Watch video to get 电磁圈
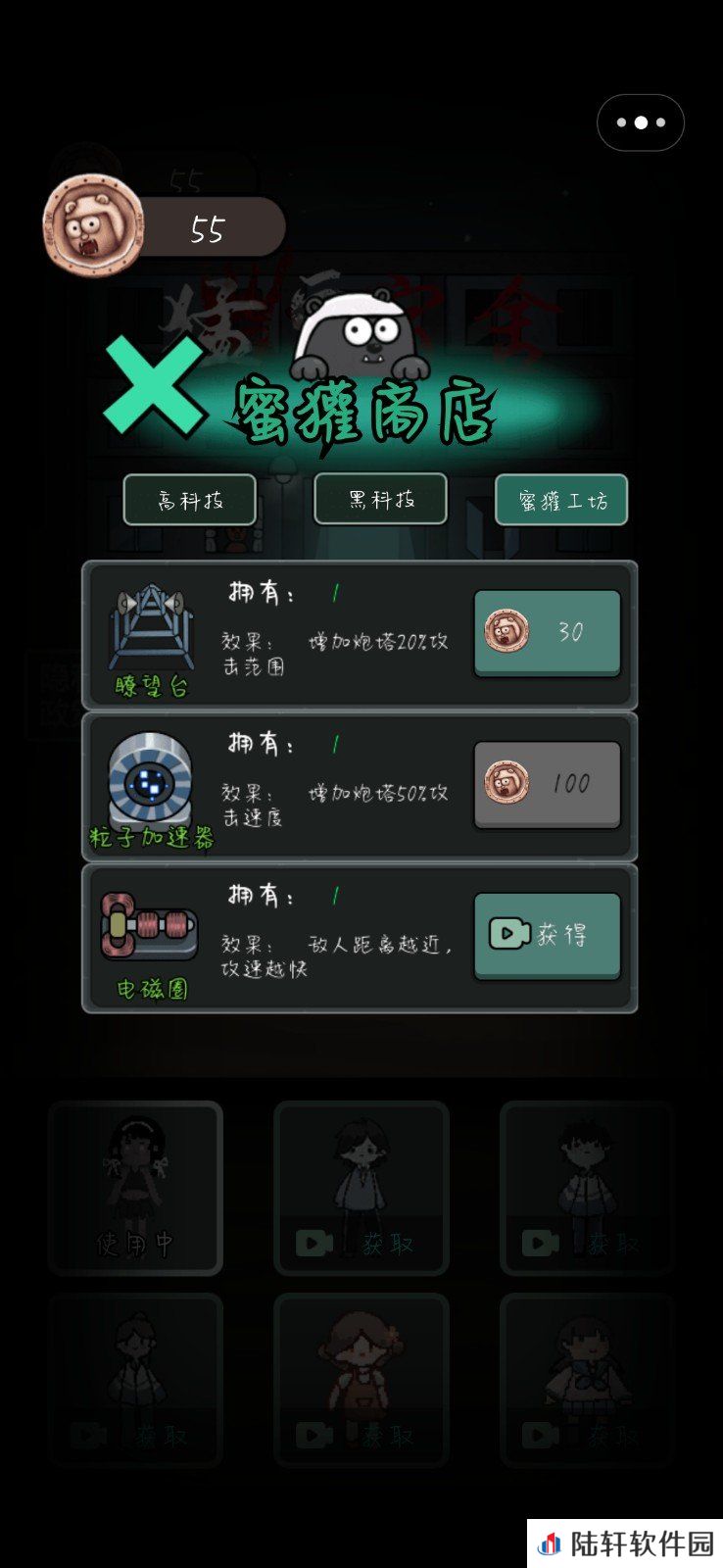 547,935
